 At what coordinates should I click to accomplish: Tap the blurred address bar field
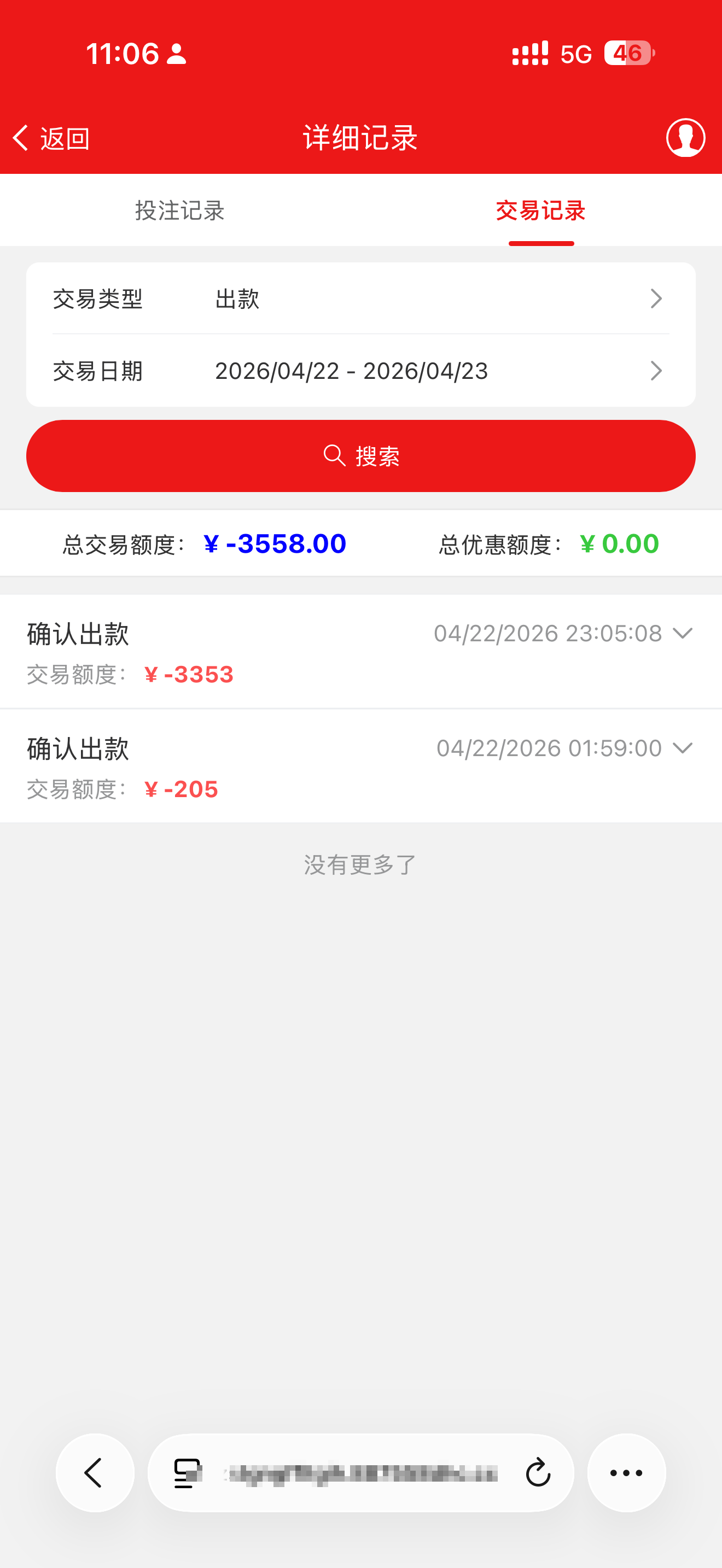pyautogui.click(x=361, y=1473)
